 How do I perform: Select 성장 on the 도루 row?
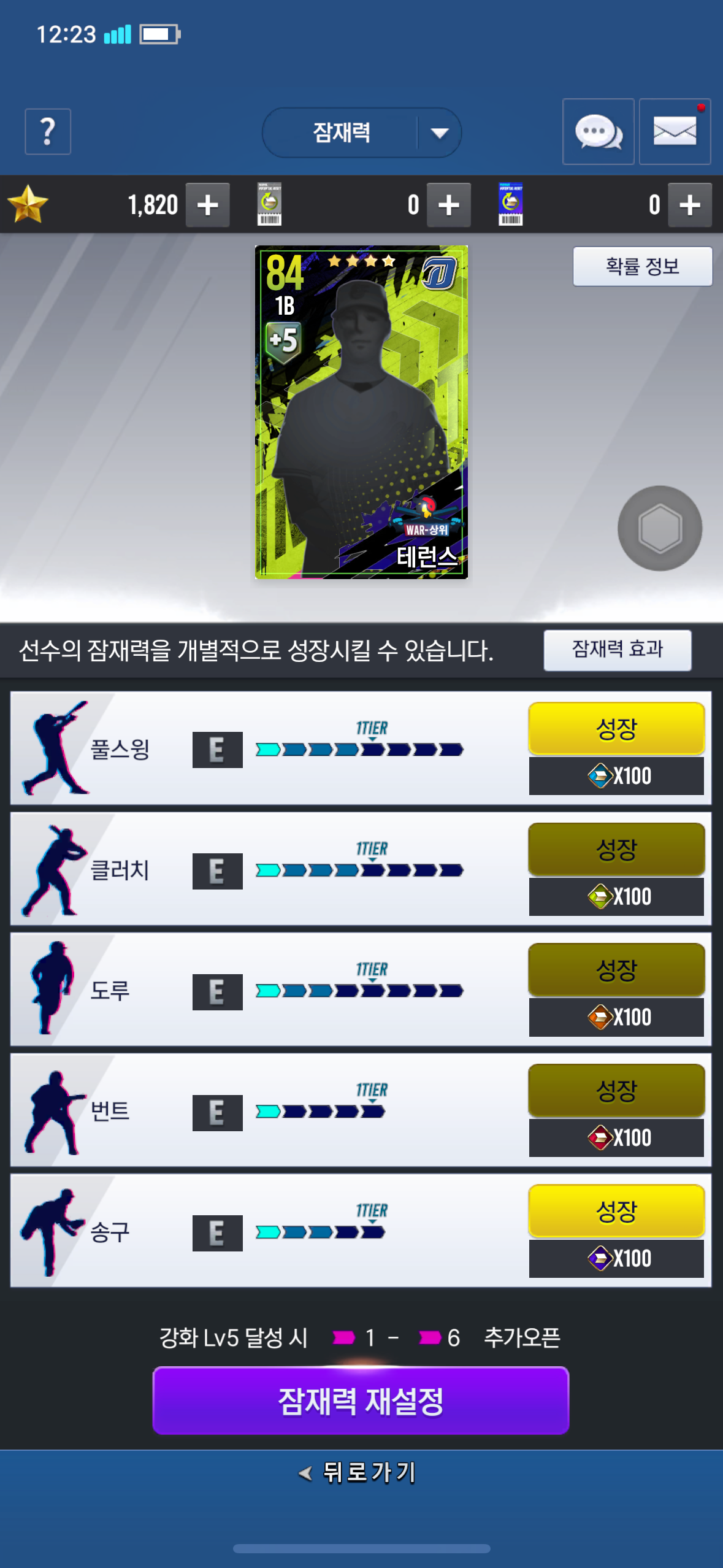[x=616, y=969]
